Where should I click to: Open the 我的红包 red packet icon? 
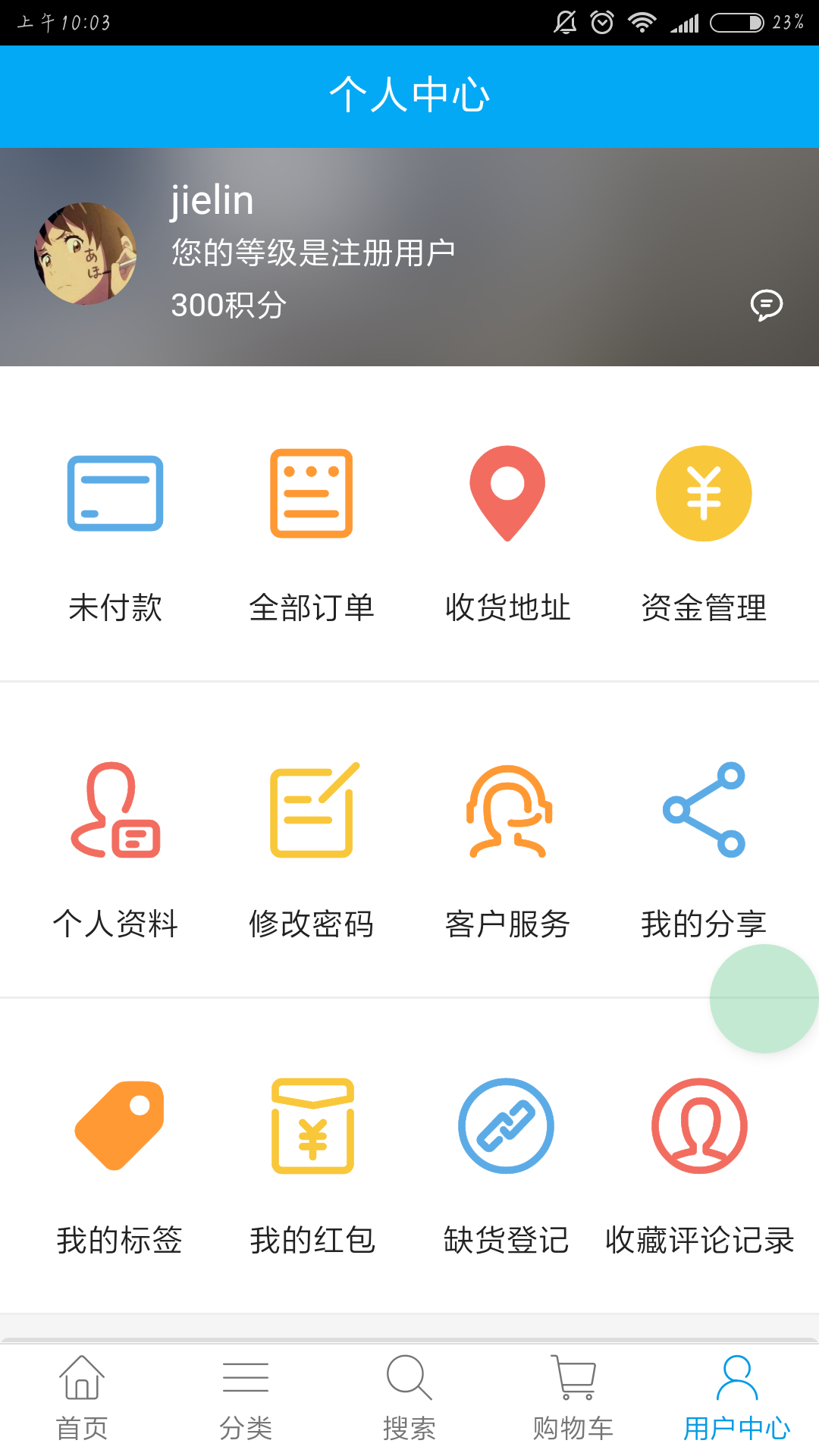(x=312, y=1130)
